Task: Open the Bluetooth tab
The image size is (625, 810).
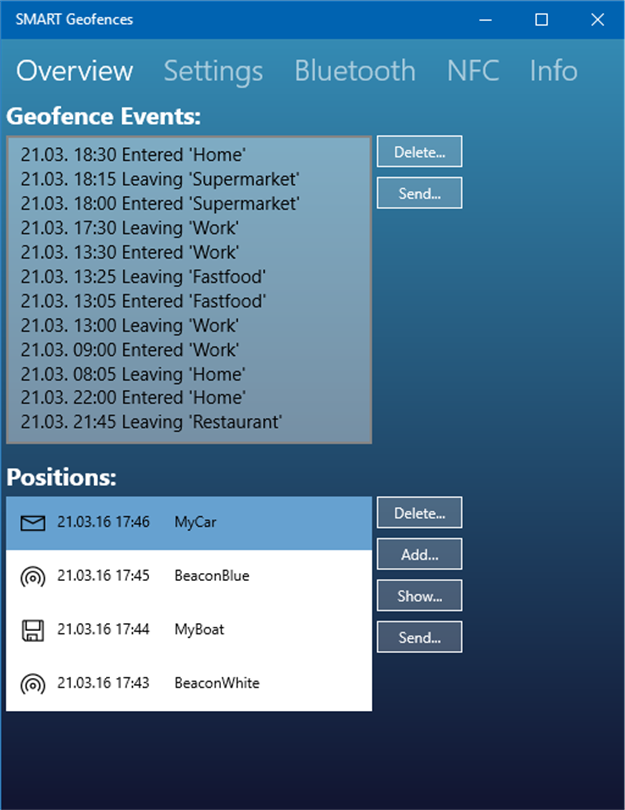Action: (354, 71)
